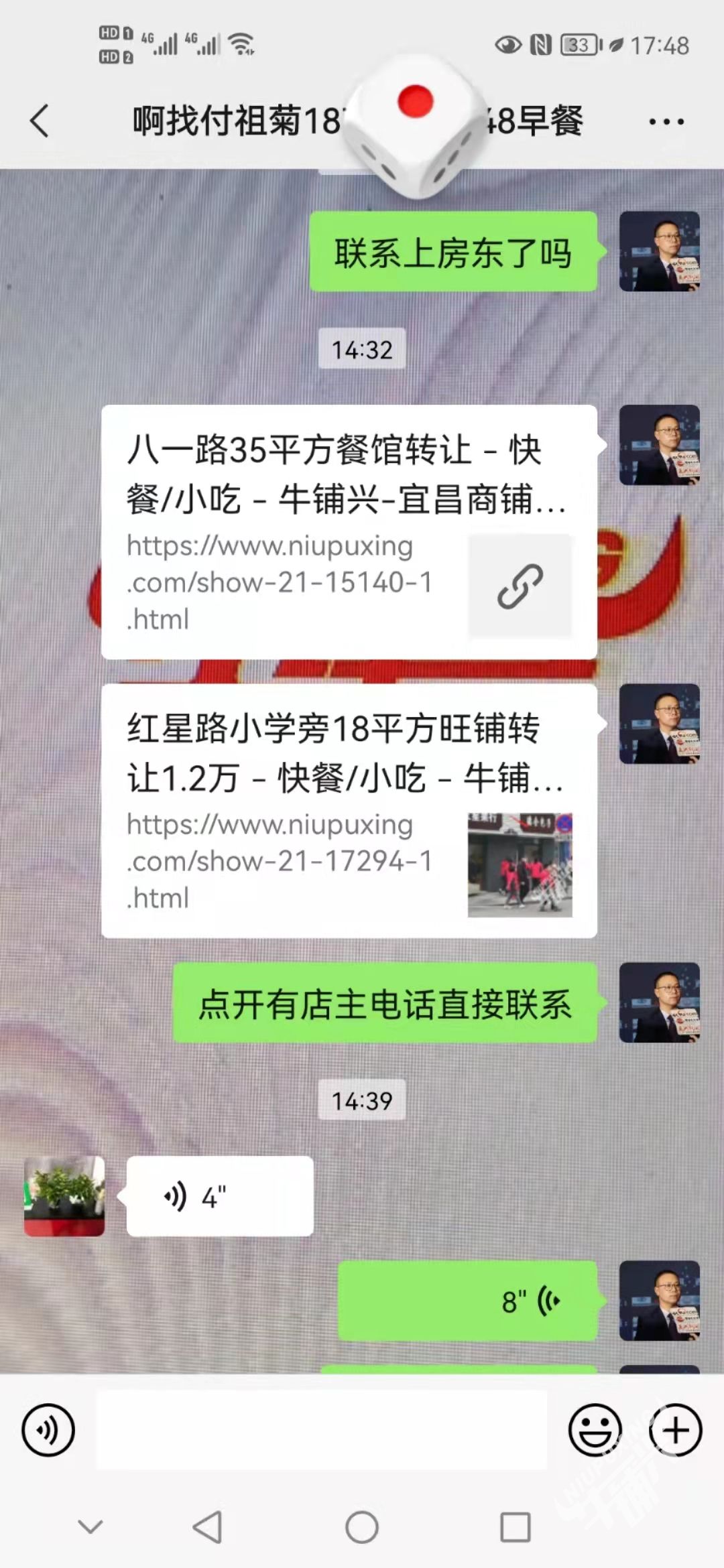Play the received 4-second voice message
This screenshot has width=724, height=1568.
click(220, 1196)
